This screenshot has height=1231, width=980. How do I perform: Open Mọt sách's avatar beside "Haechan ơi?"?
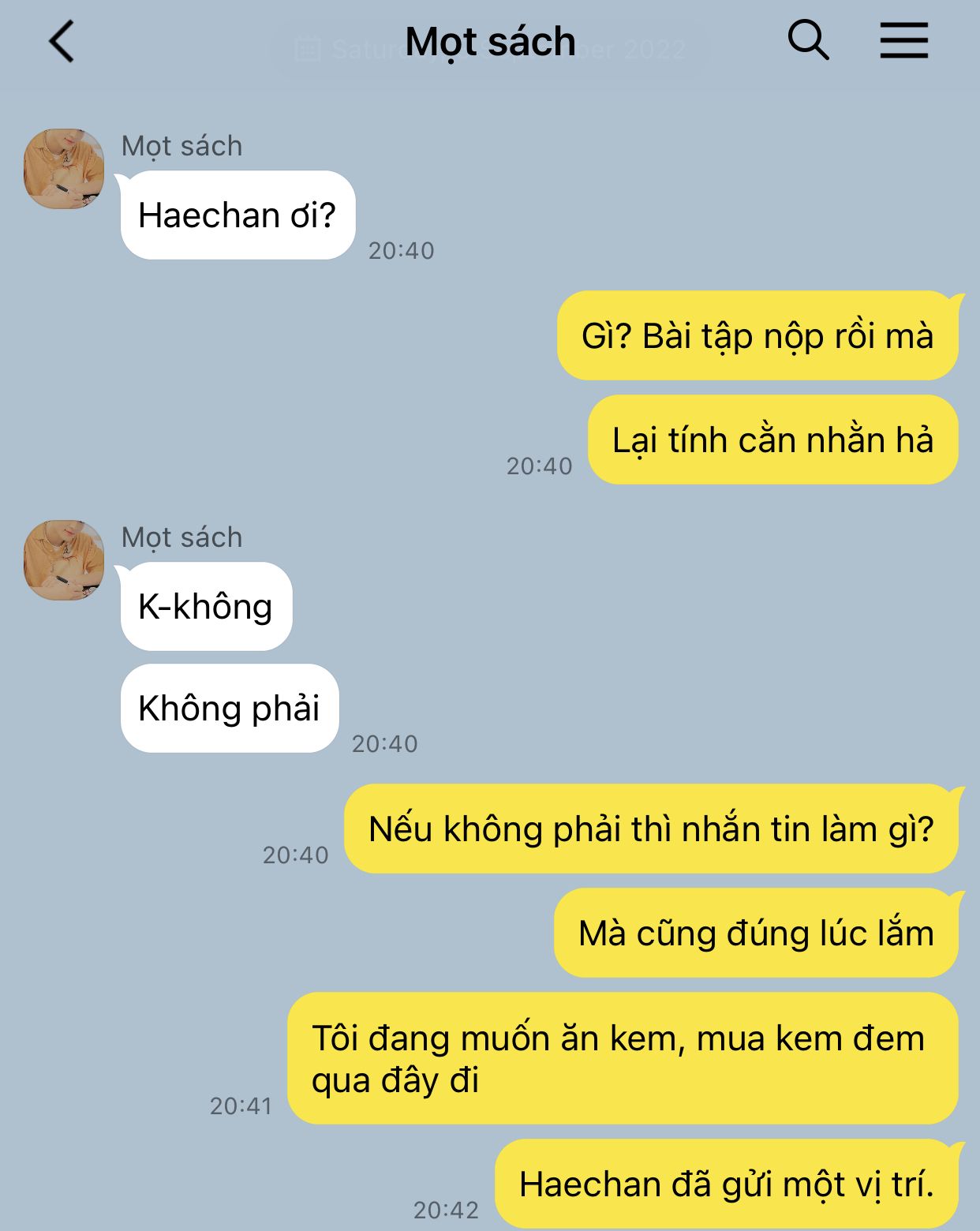64,169
